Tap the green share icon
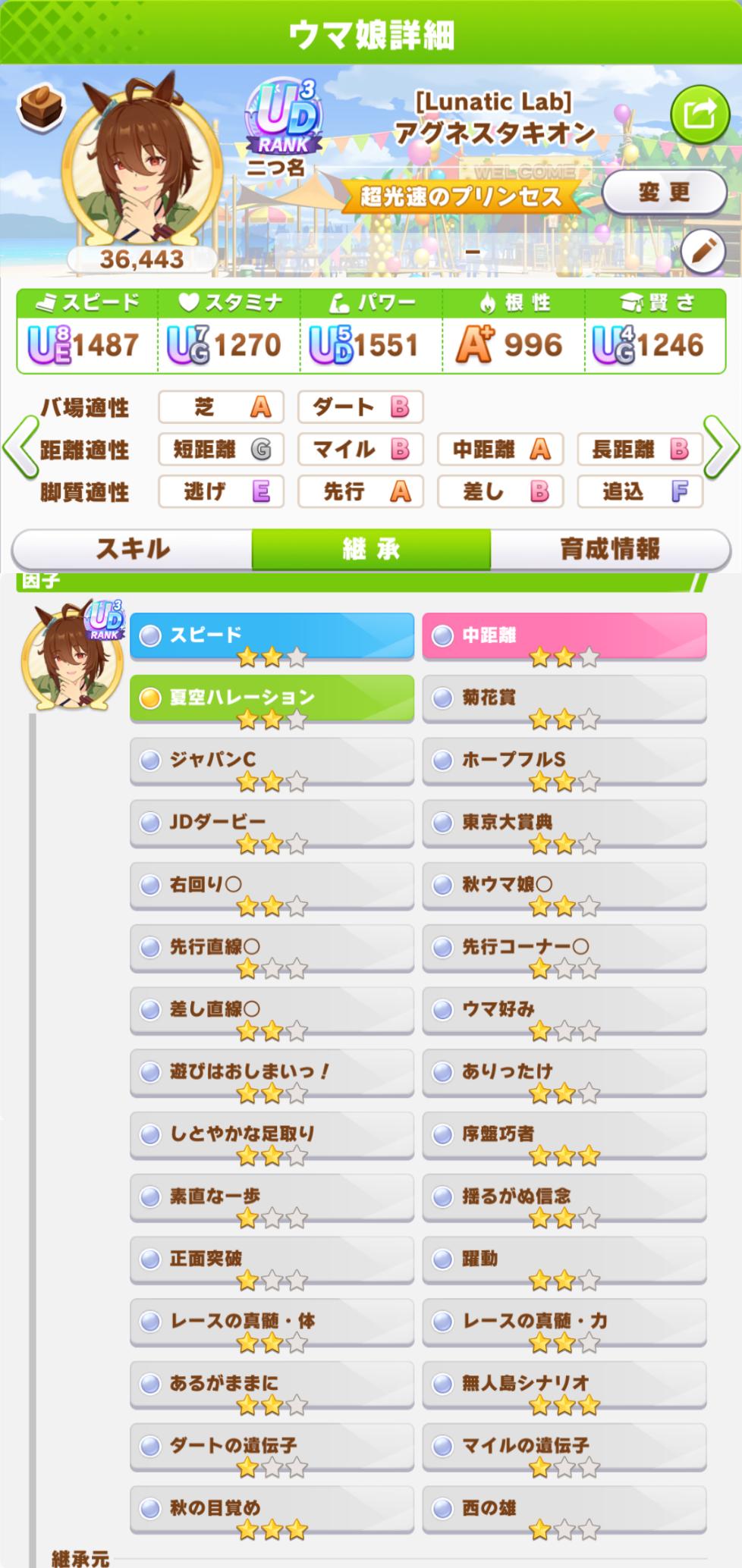742x1568 pixels. [x=699, y=115]
